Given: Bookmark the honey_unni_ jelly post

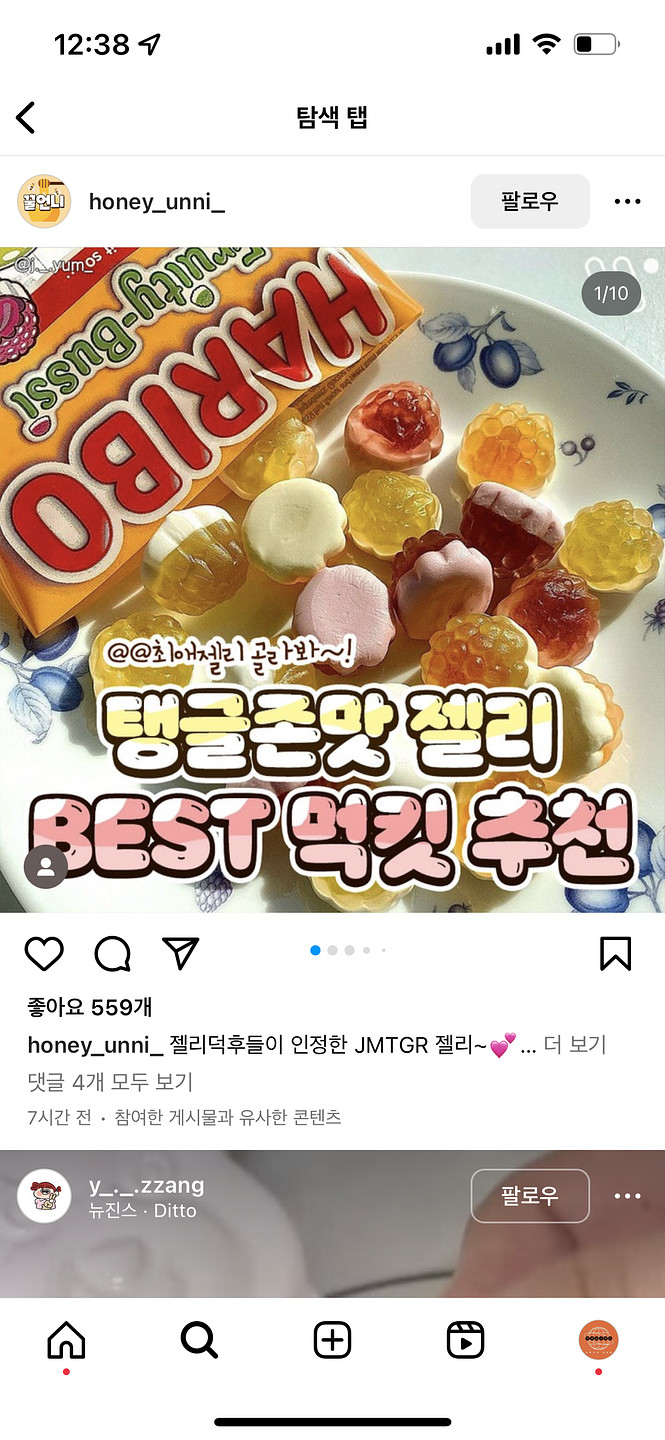Looking at the screenshot, I should pos(615,954).
